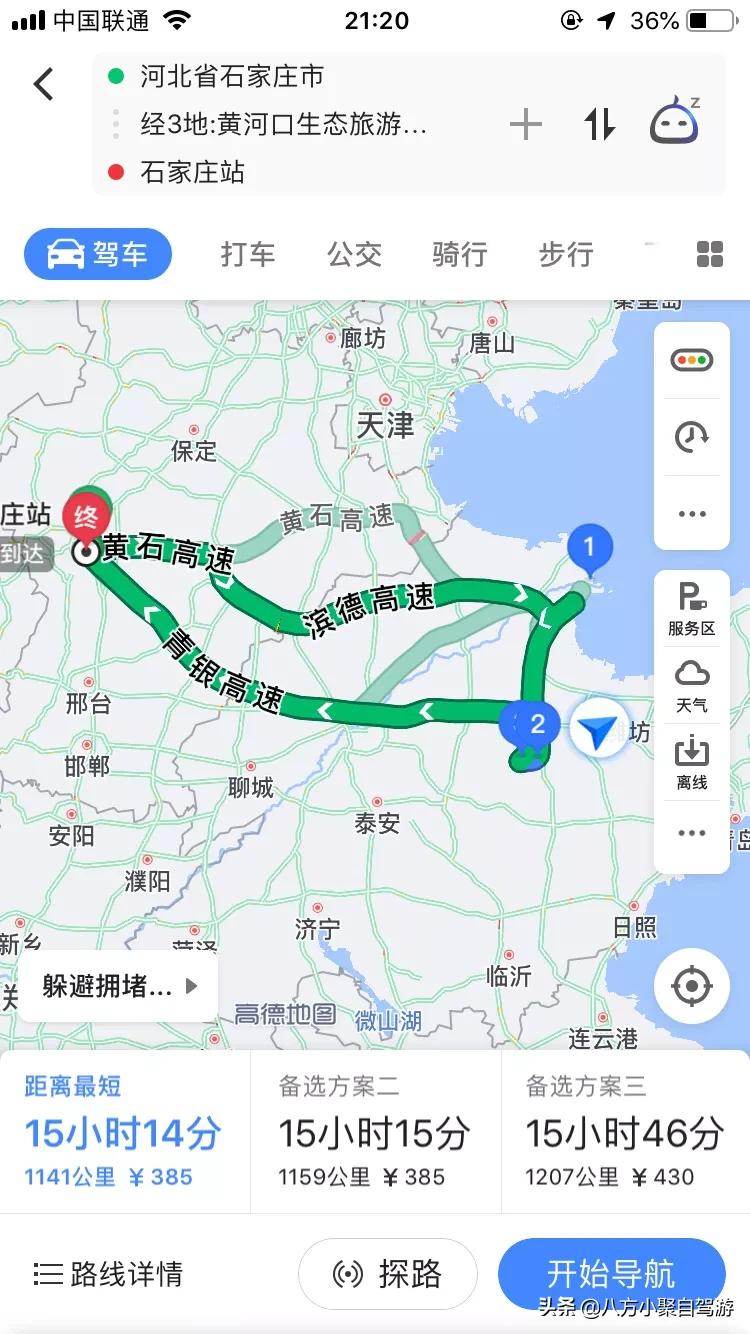Open the 经3地 waypoints row
The height and width of the screenshot is (1334, 750).
tap(284, 124)
